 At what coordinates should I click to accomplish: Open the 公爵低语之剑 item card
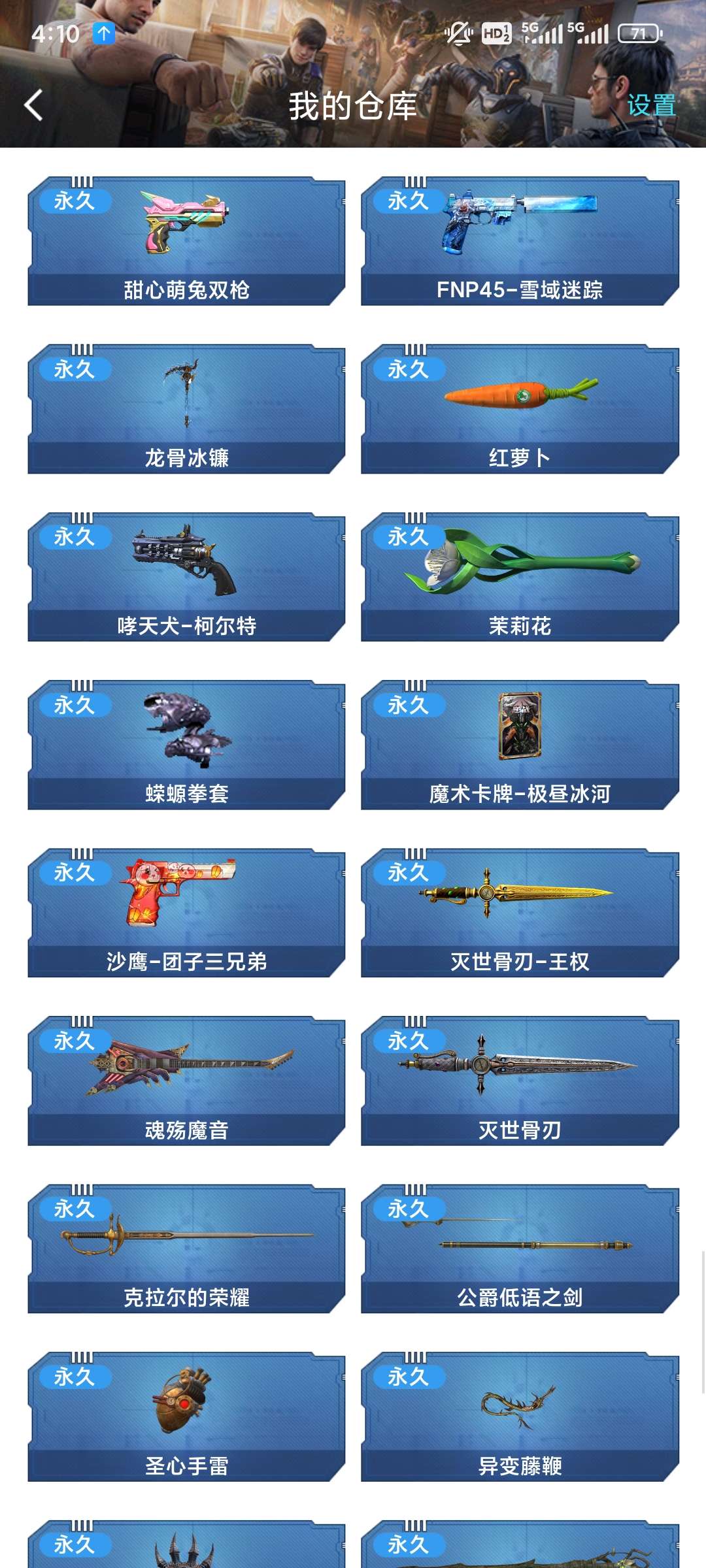pos(520,1248)
